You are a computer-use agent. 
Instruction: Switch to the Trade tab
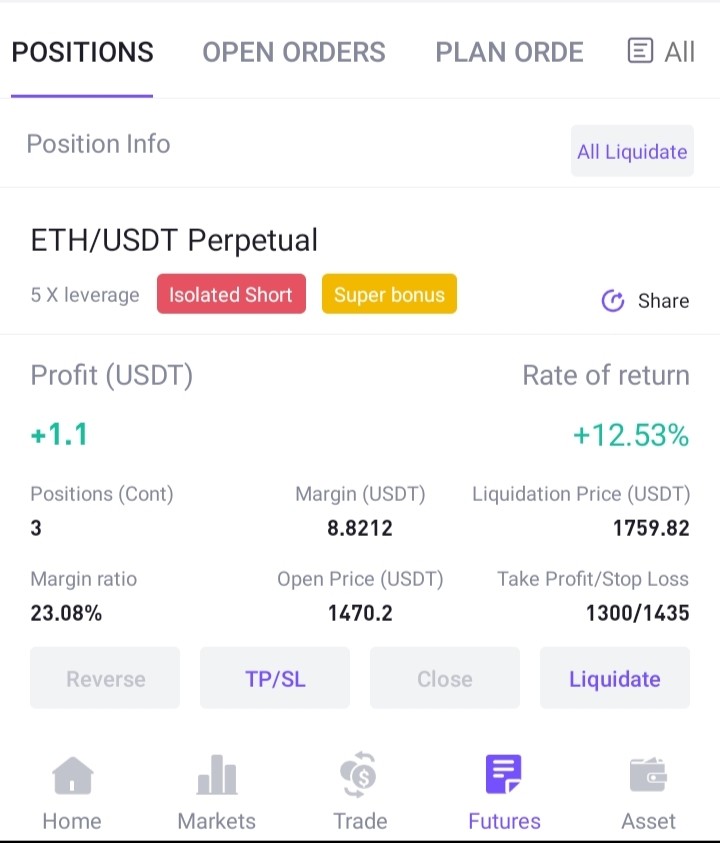360,792
